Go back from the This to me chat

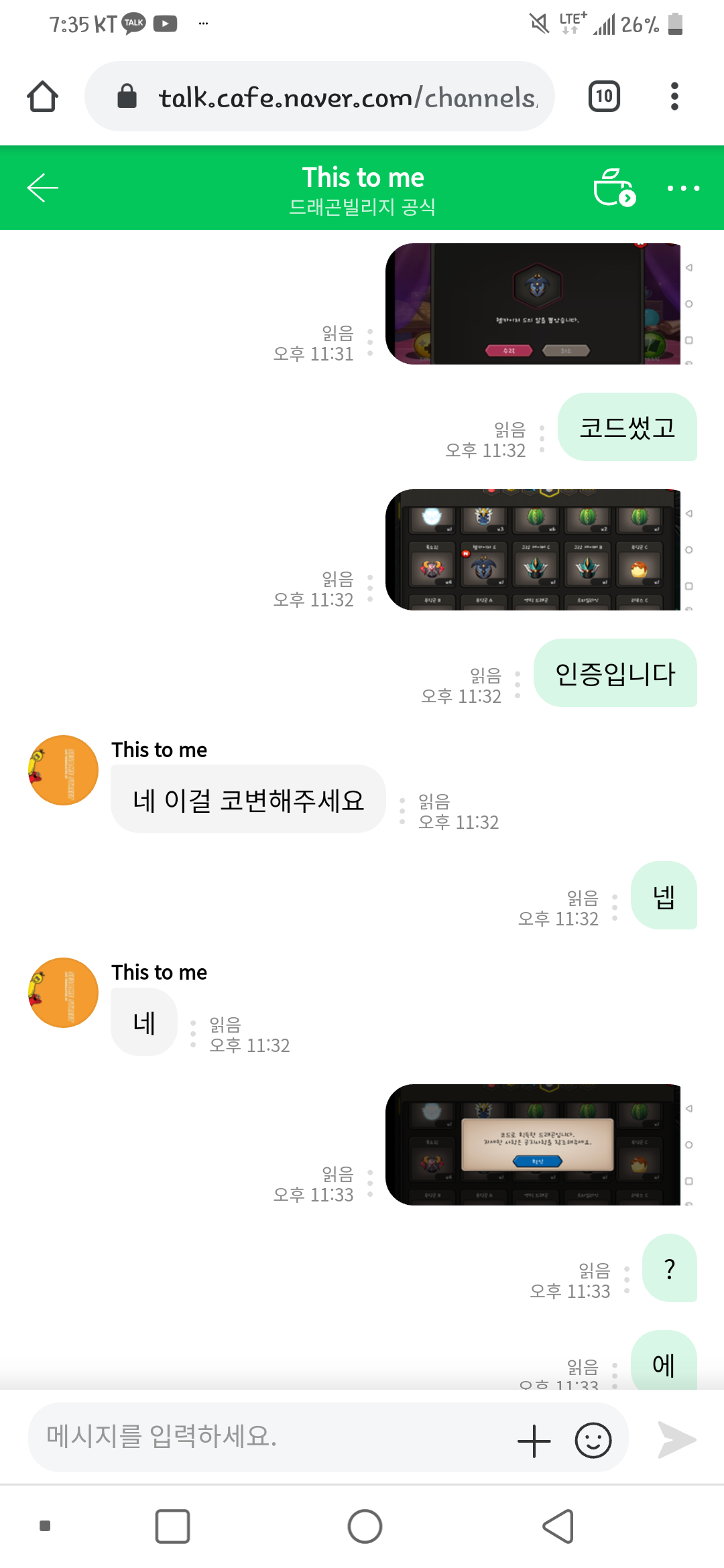[x=43, y=188]
